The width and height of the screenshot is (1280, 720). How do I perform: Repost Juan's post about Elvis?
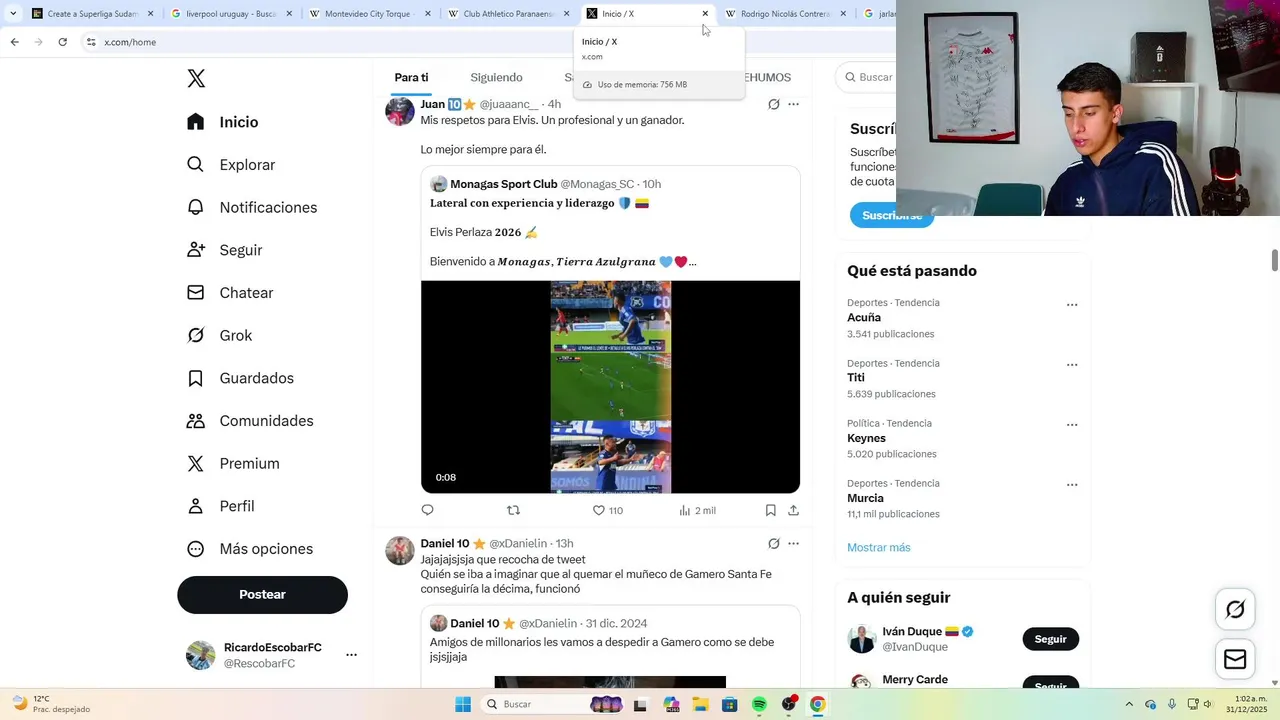(x=513, y=510)
